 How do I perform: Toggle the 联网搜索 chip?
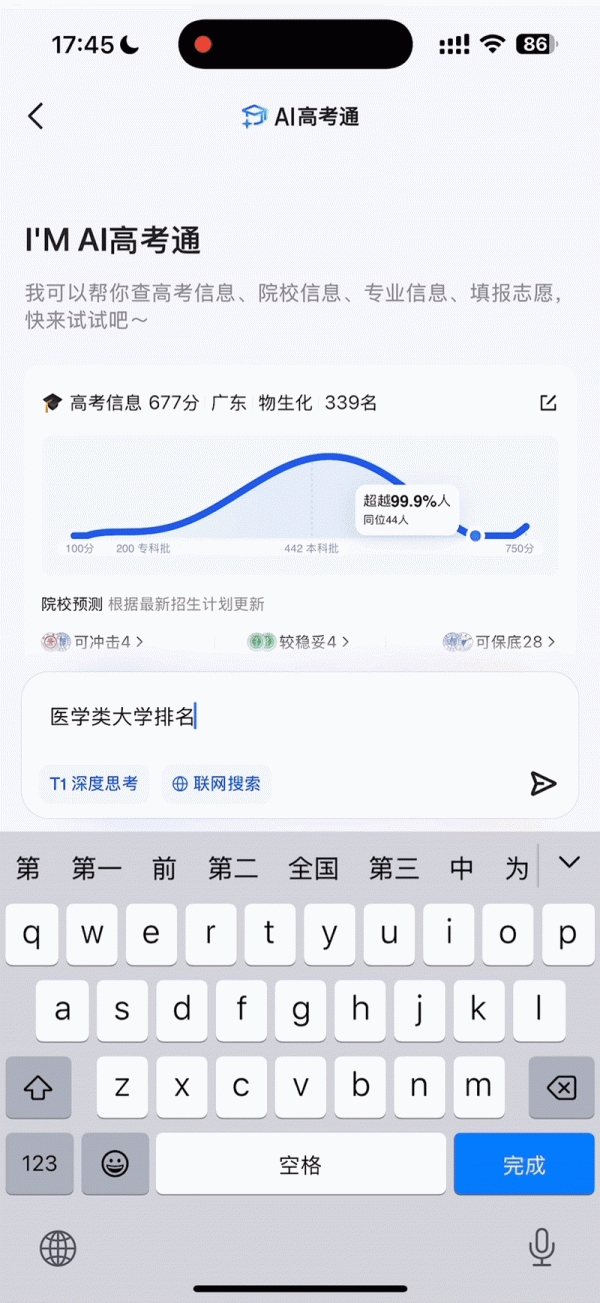(217, 784)
